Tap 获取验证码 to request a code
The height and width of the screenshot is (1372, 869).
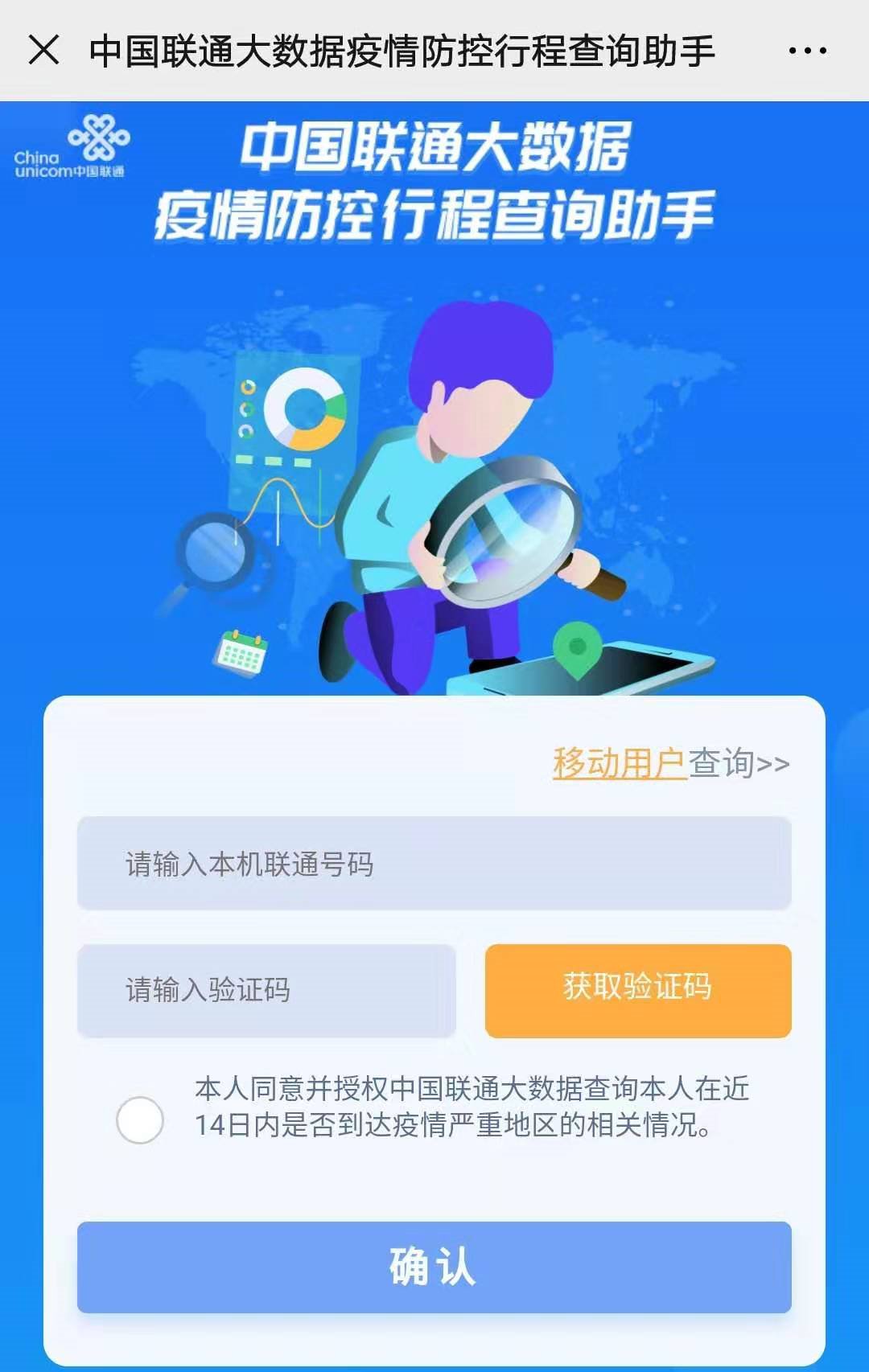(638, 990)
